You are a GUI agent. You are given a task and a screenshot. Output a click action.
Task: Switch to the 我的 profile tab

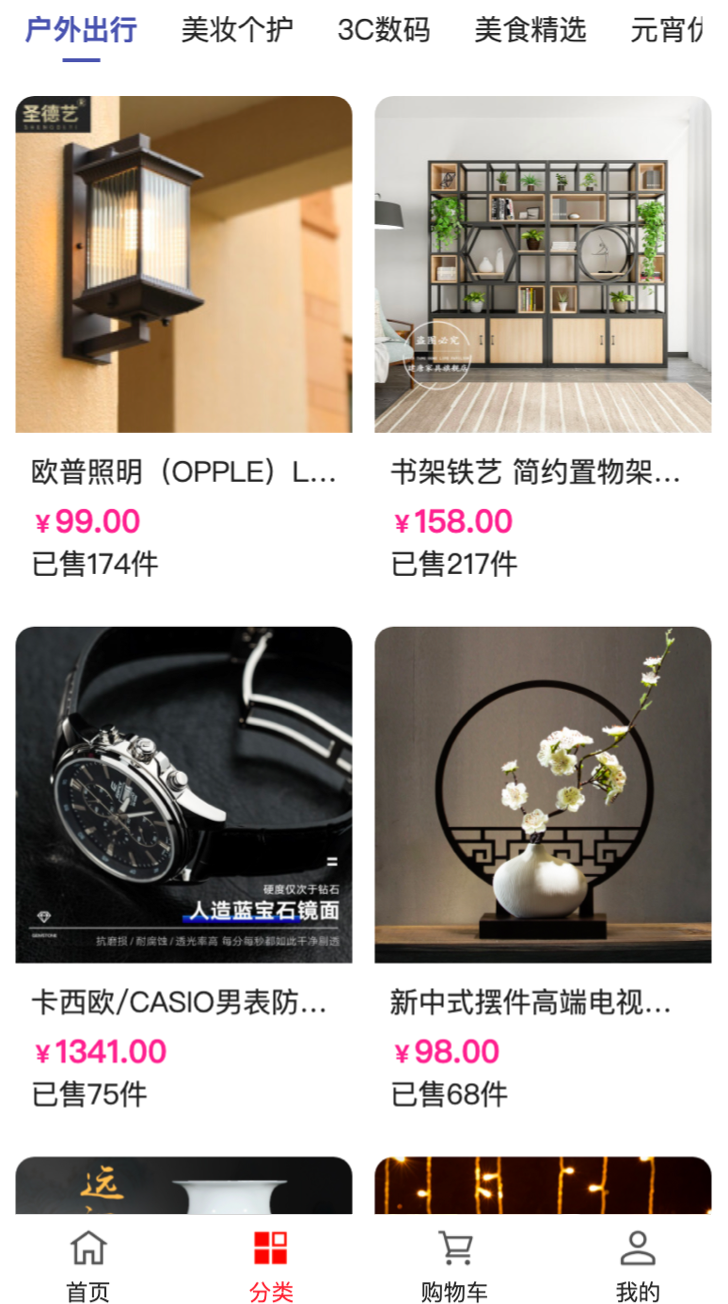point(637,1266)
